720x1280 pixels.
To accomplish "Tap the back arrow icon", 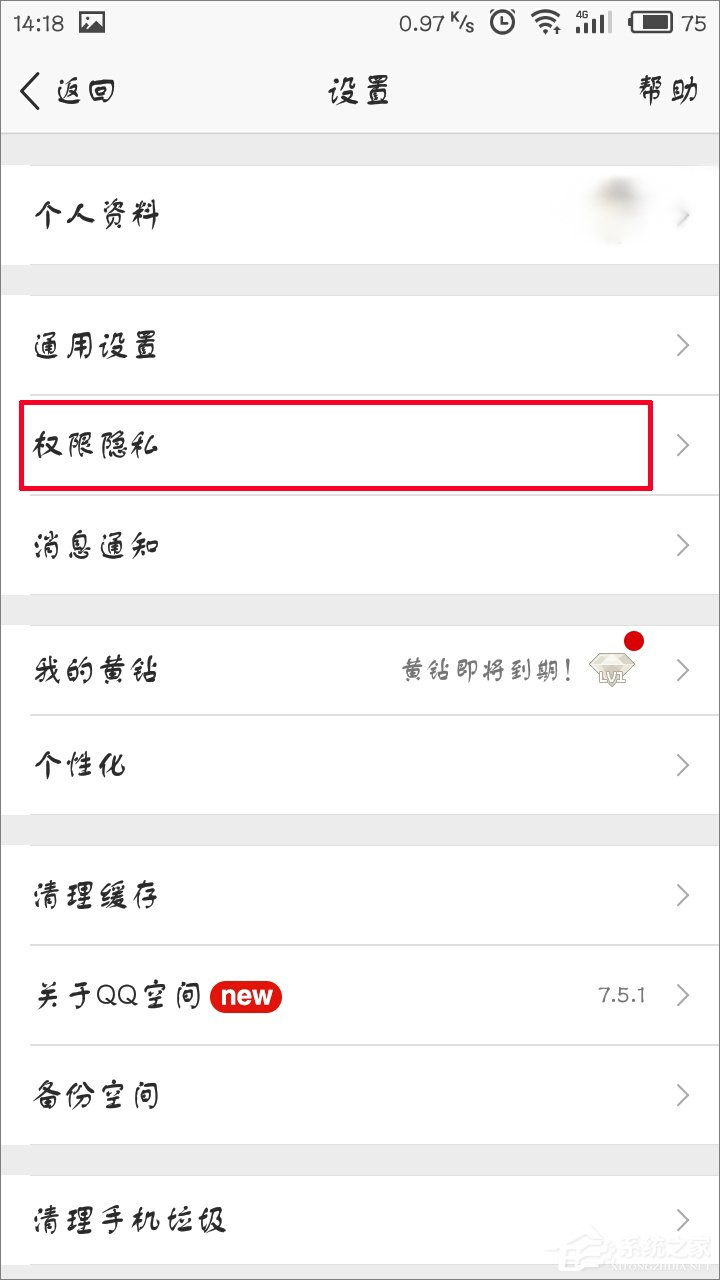I will (x=28, y=89).
